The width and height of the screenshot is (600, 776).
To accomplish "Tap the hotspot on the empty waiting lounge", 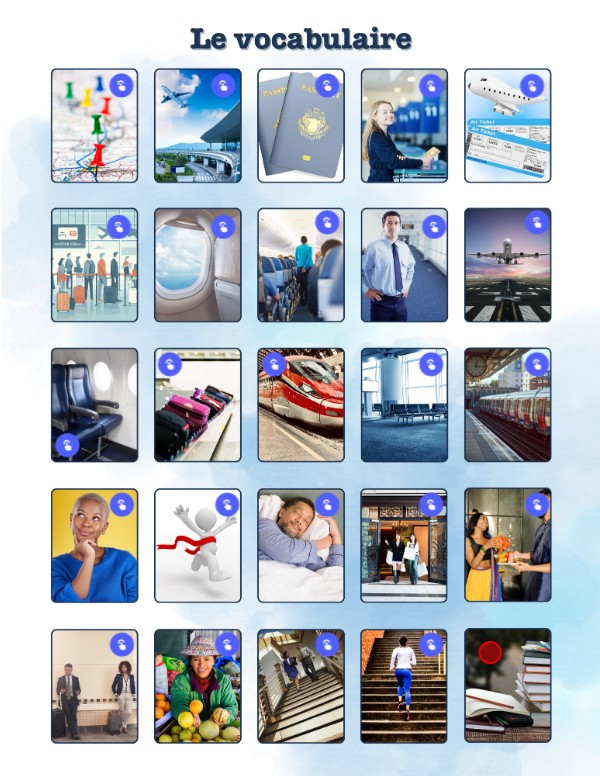I will [x=431, y=364].
